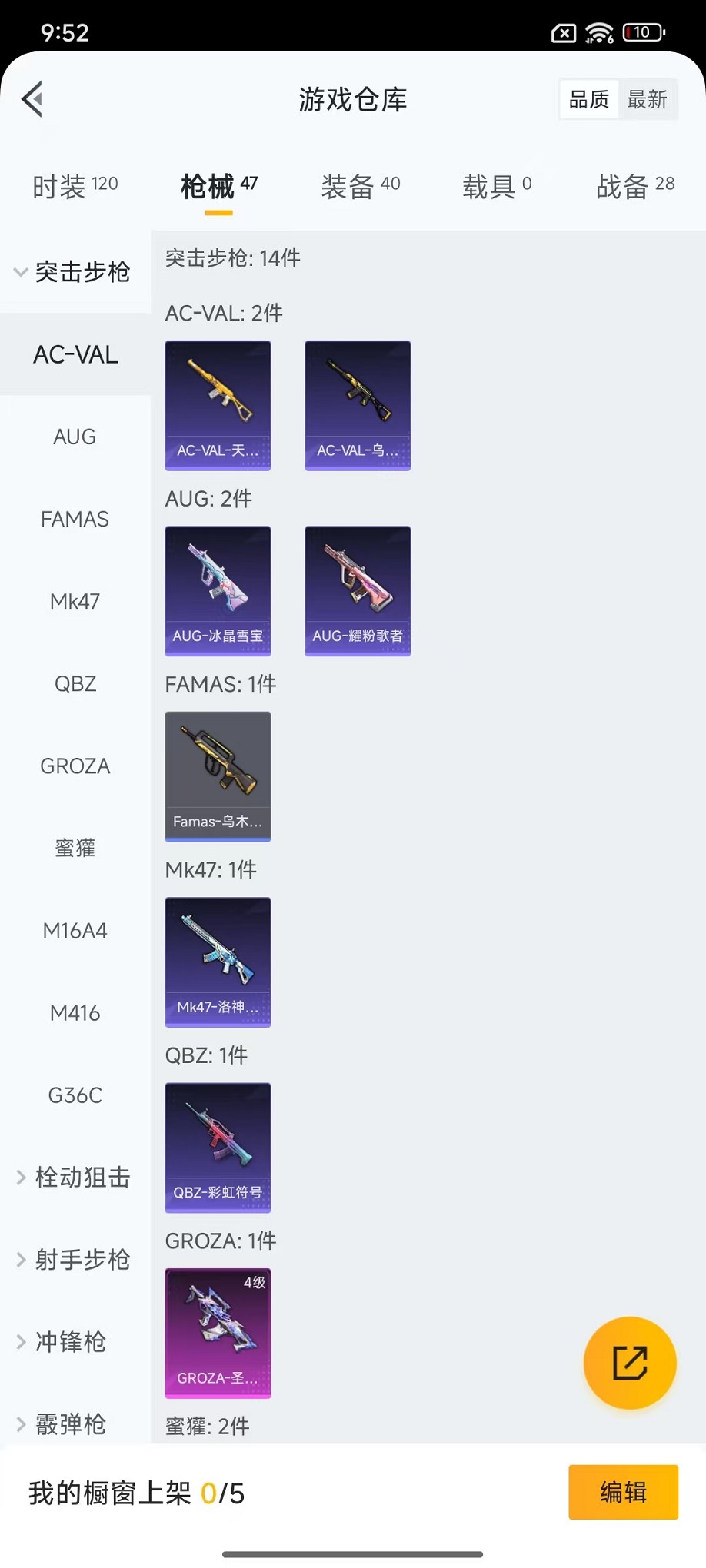This screenshot has height=1568, width=706.
Task: Select FAMAS in the side list
Action: 75,519
